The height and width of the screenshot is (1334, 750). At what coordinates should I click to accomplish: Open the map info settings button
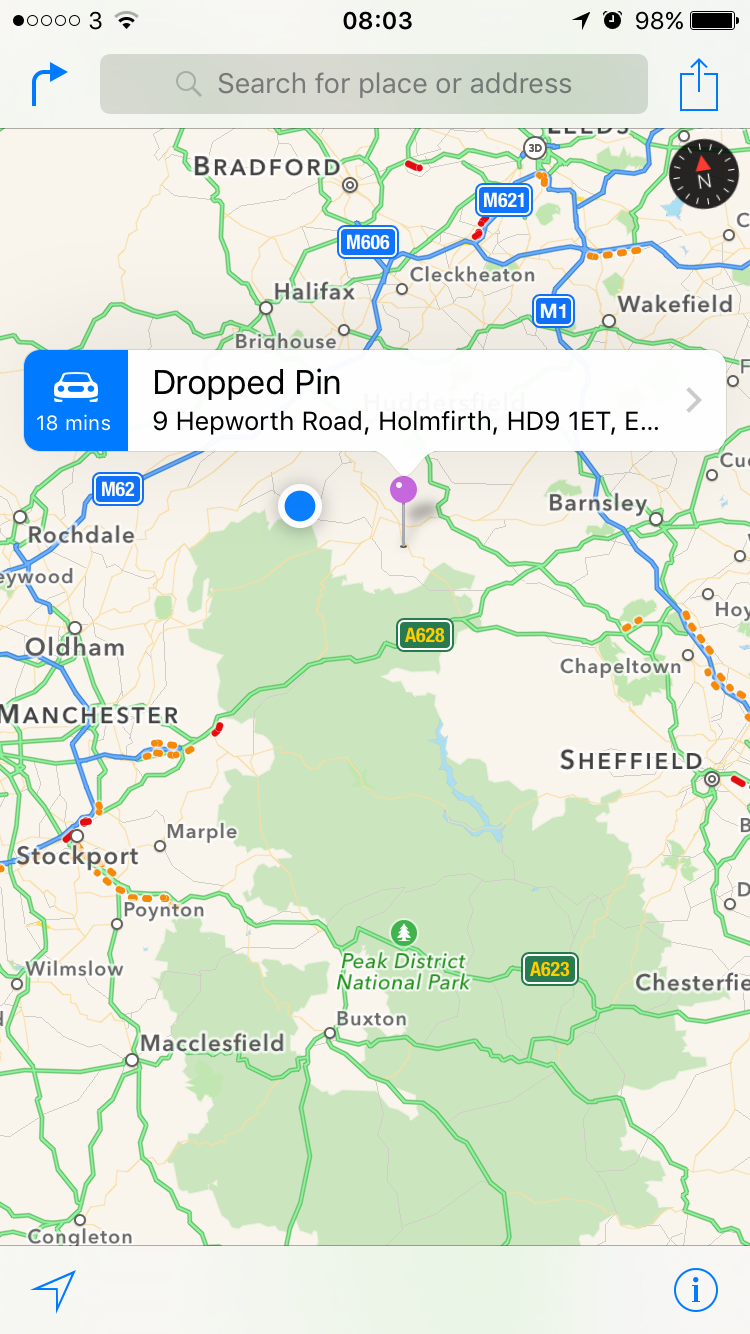click(695, 1290)
